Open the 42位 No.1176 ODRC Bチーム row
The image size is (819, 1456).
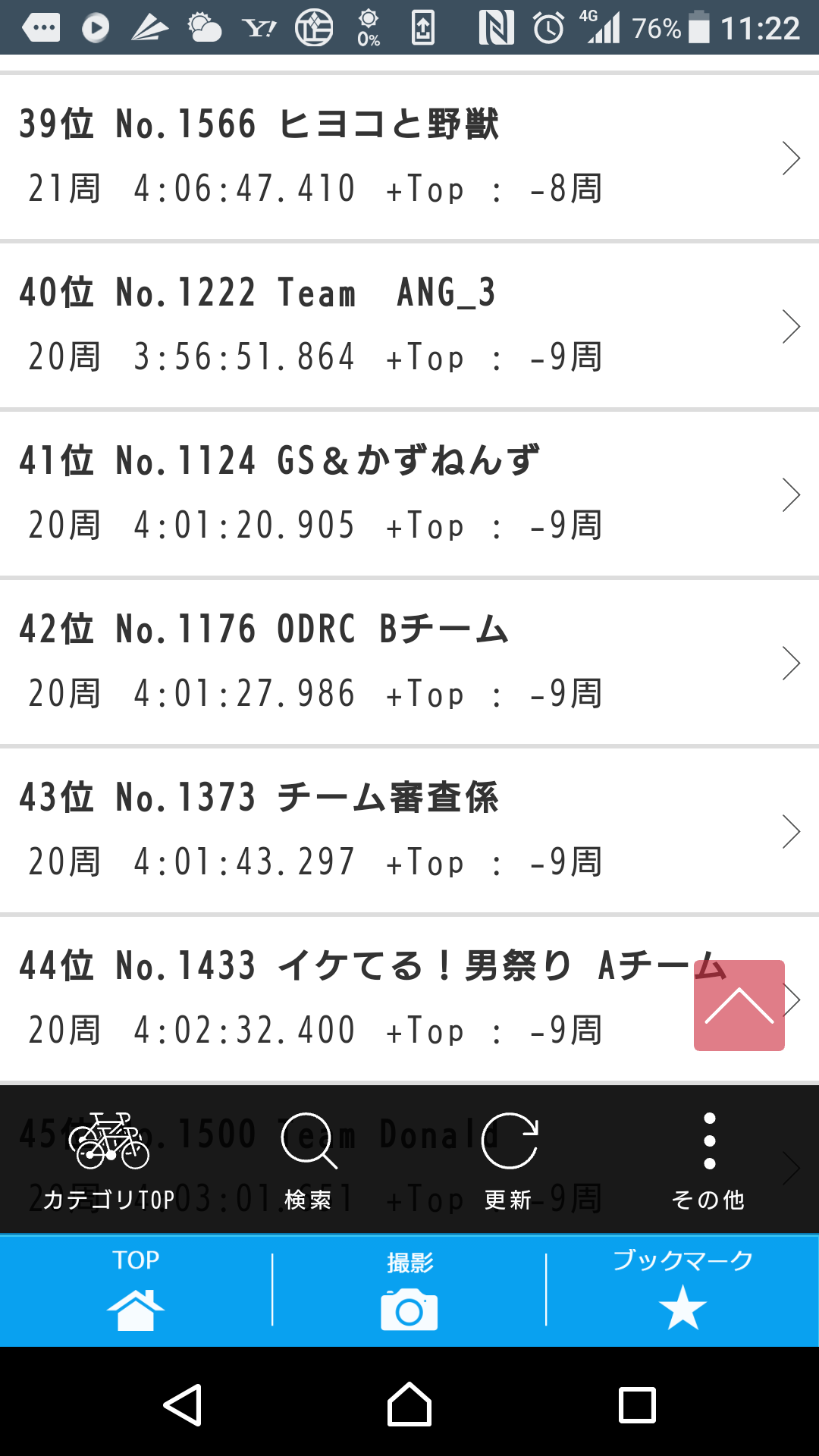click(409, 663)
